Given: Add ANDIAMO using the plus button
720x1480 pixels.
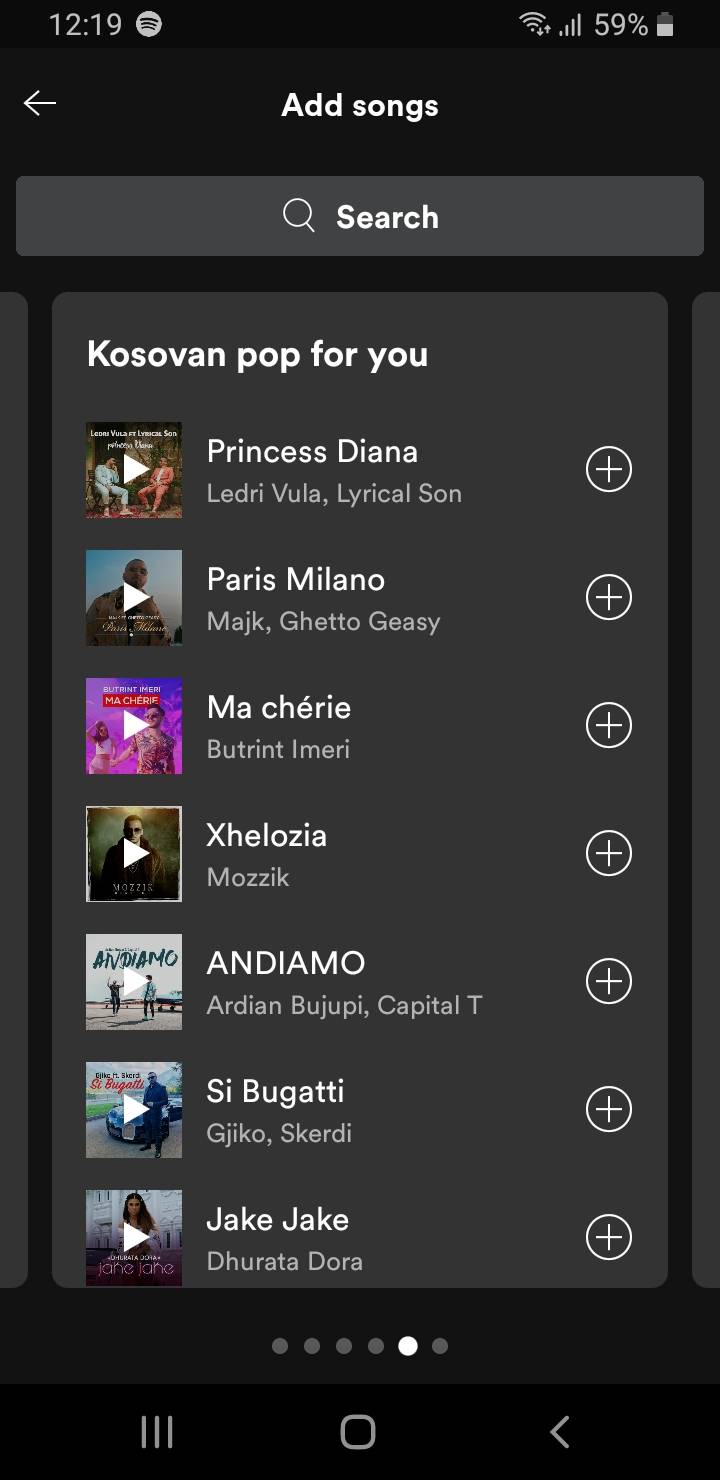Looking at the screenshot, I should (608, 981).
